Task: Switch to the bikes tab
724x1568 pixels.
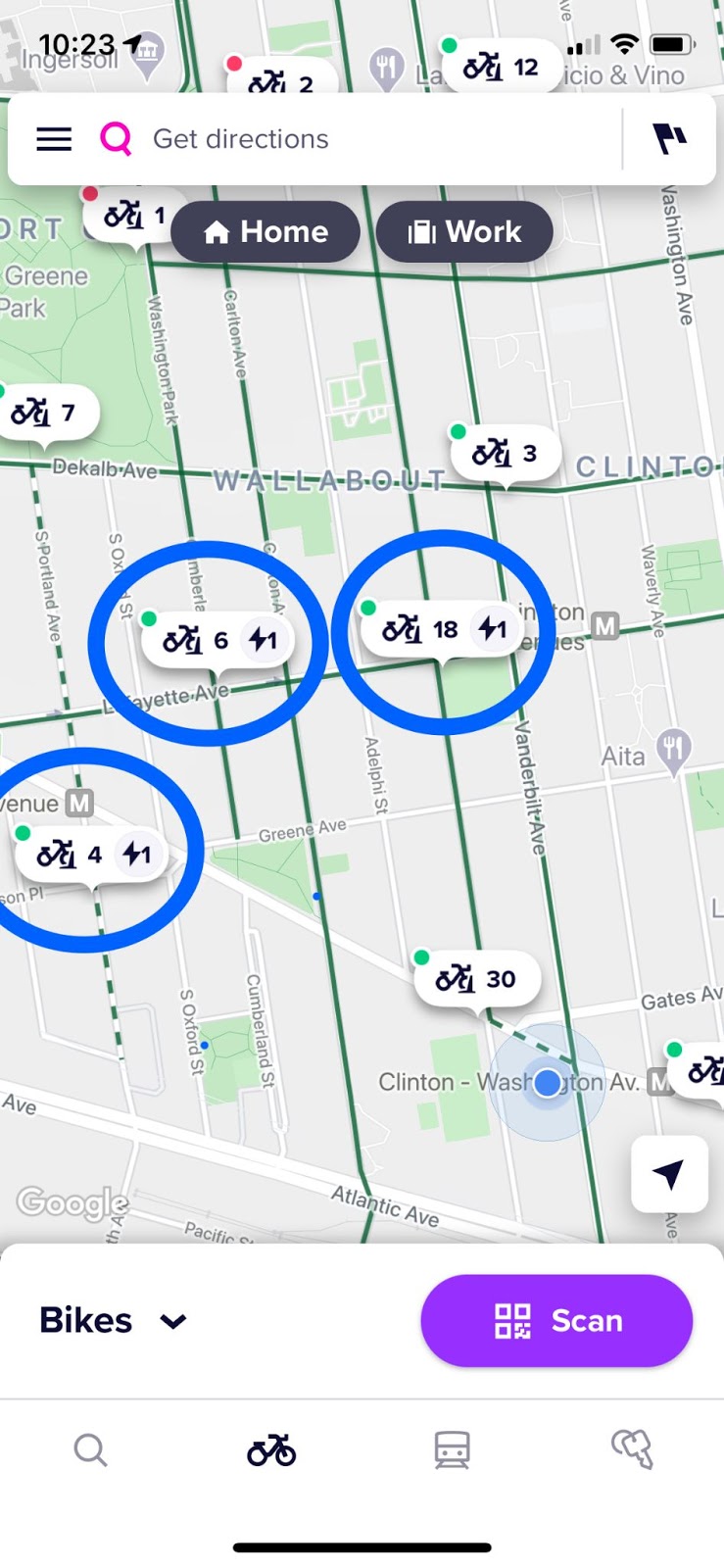Action: point(271,1449)
